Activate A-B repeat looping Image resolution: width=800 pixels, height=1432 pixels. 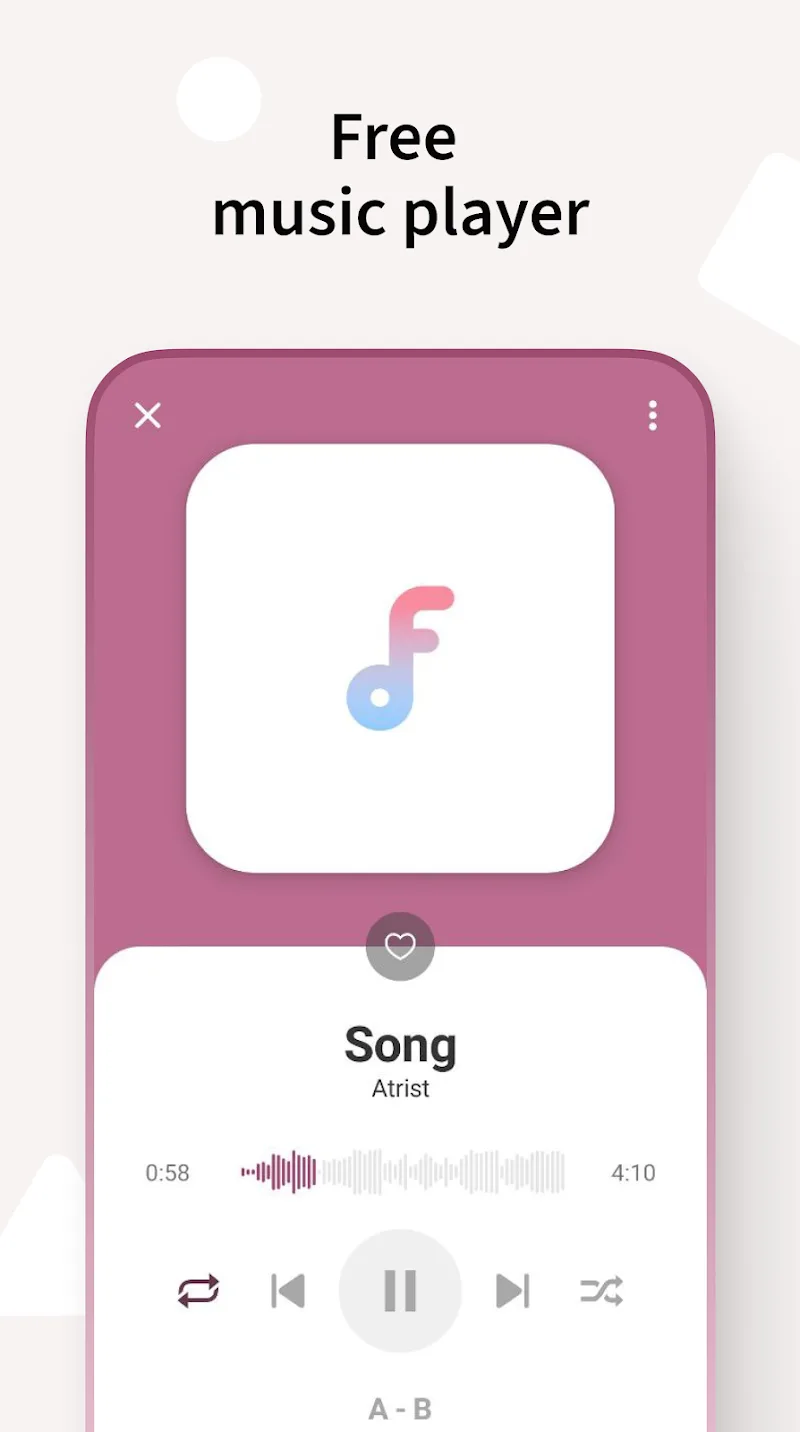(400, 1407)
